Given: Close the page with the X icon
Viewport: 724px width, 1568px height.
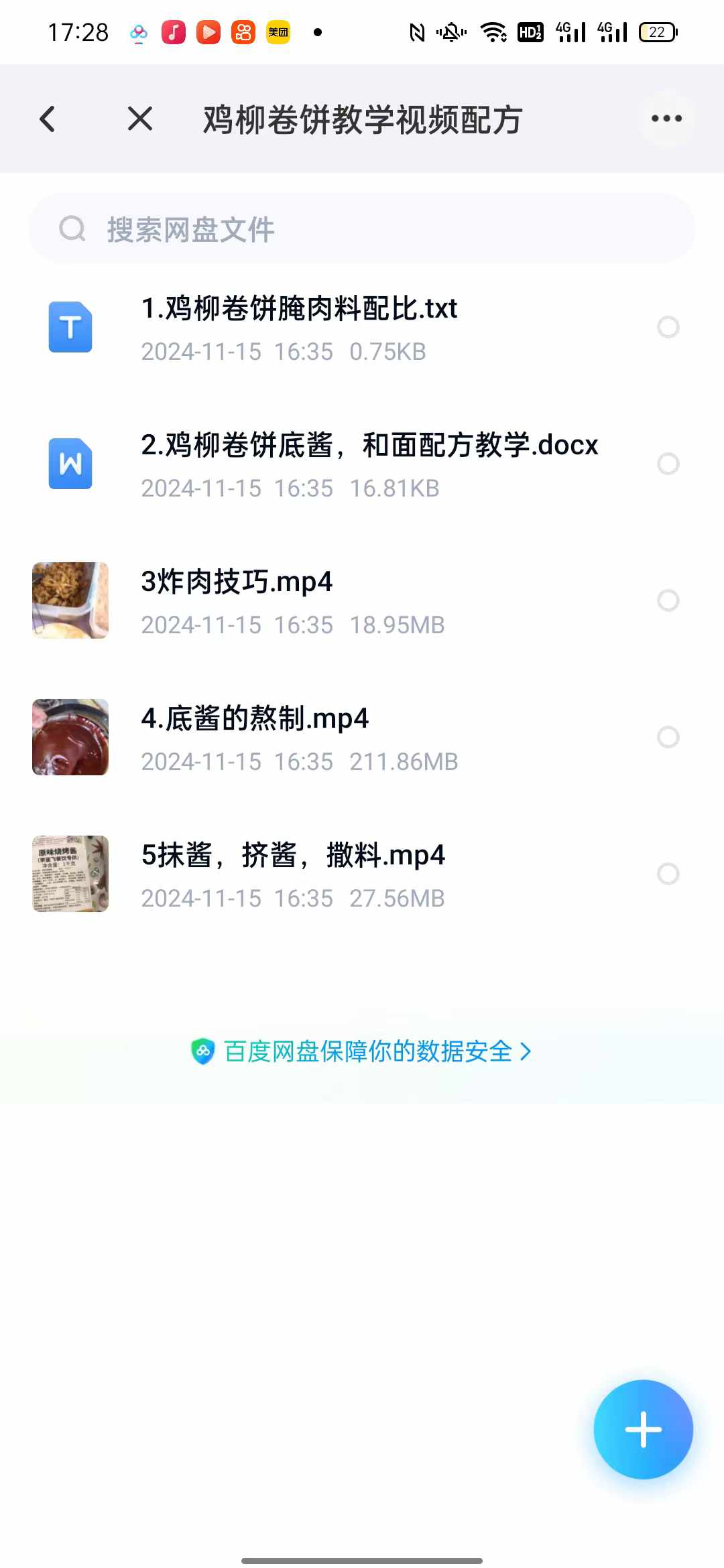Looking at the screenshot, I should [x=139, y=118].
